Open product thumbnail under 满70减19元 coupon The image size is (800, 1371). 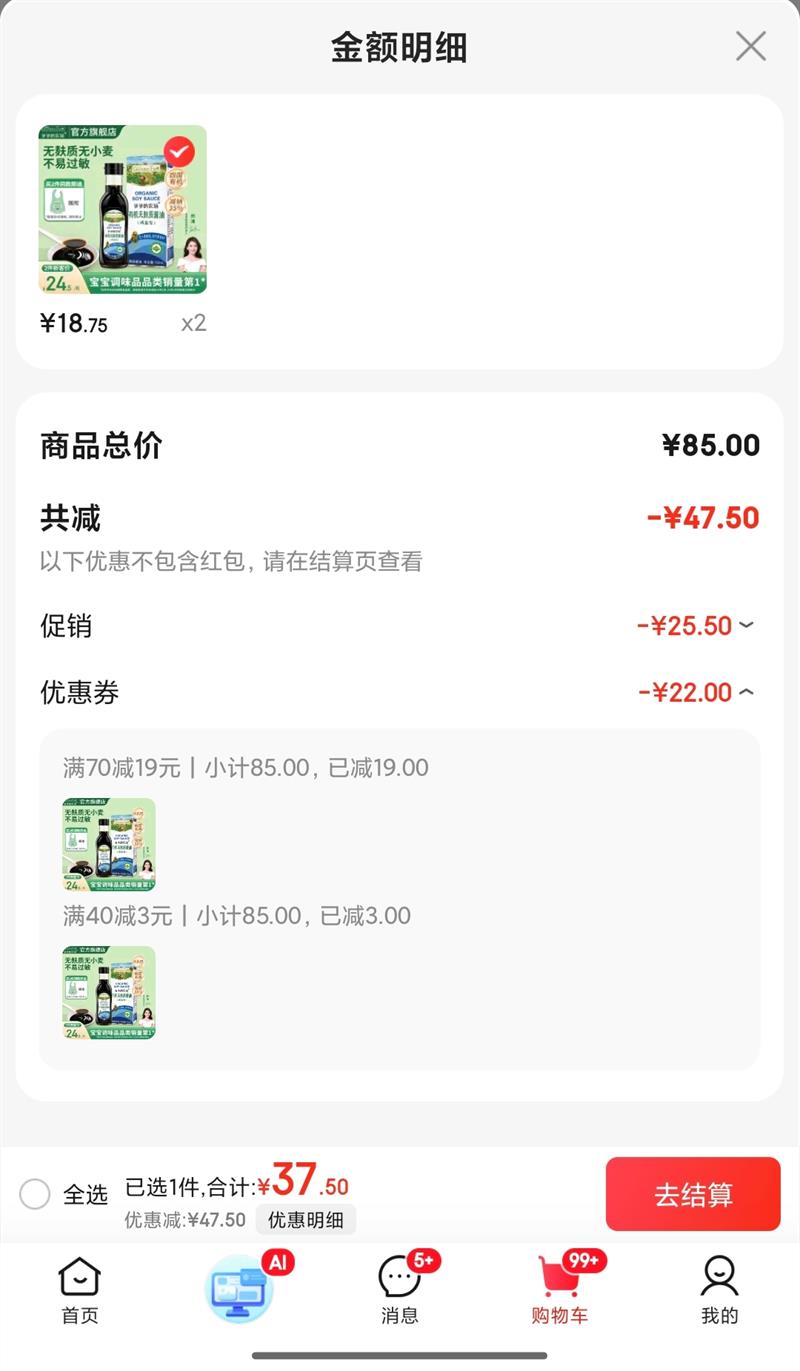click(109, 845)
